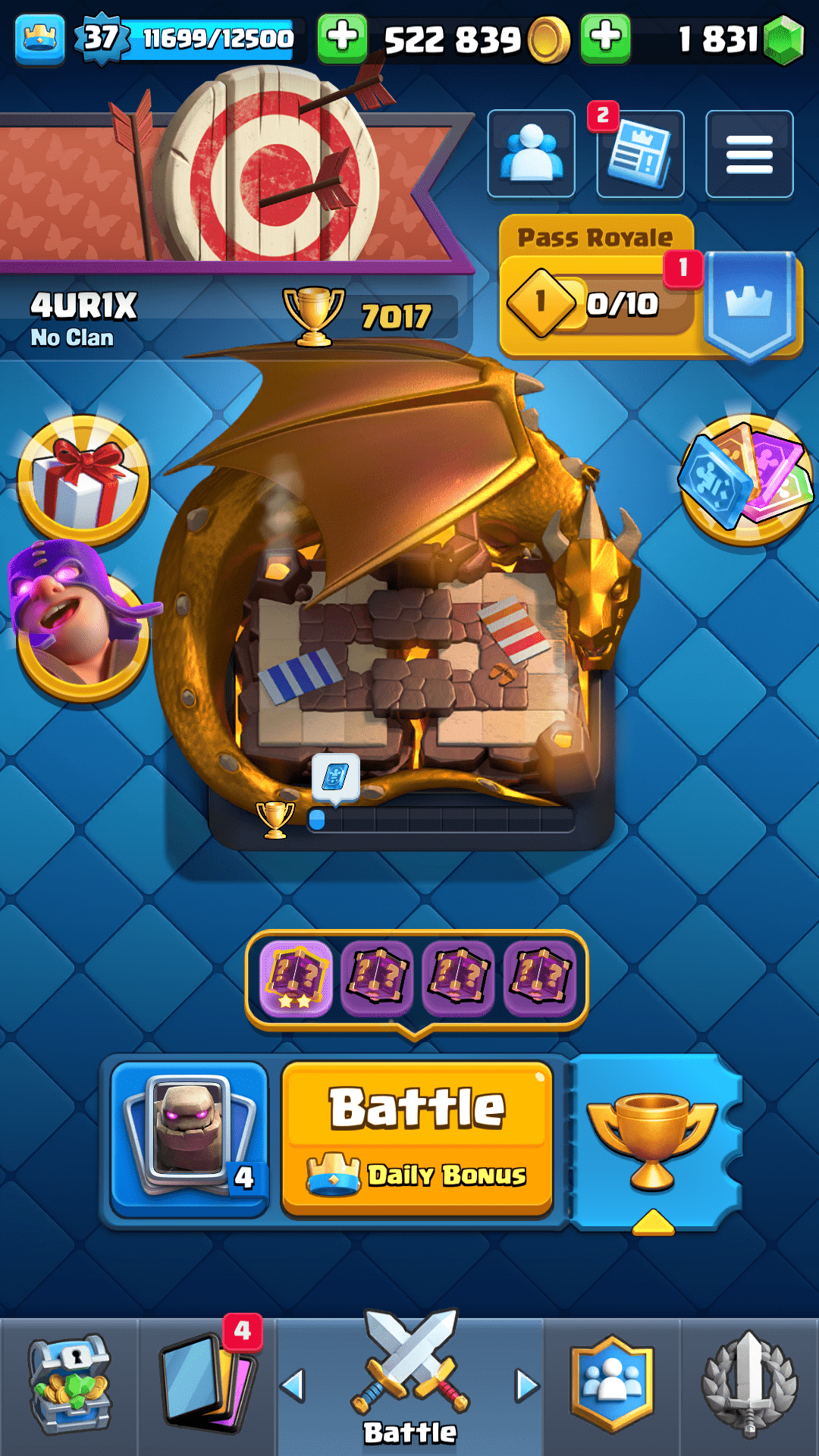
Task: Open the news feed icon
Action: click(x=640, y=154)
